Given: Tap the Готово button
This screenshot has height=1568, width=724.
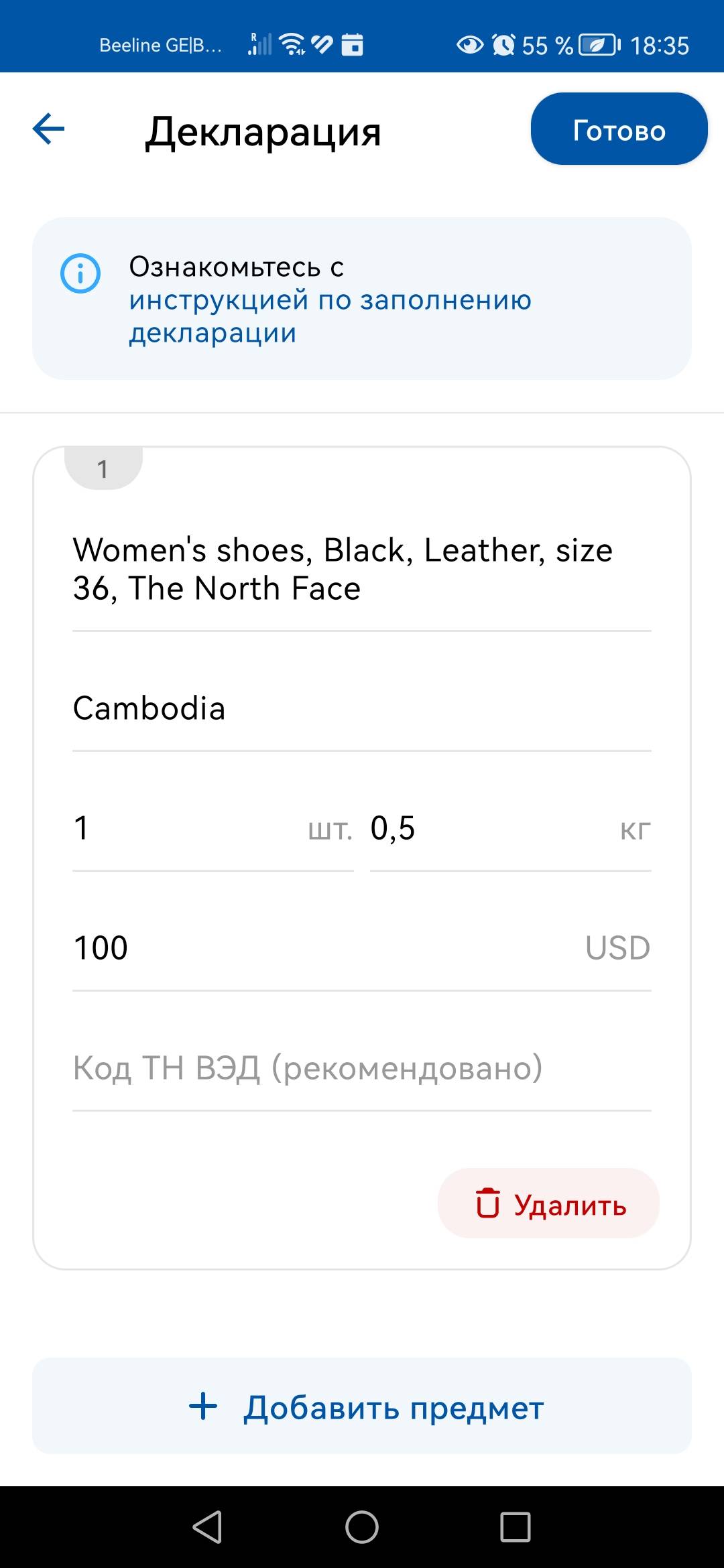Looking at the screenshot, I should tap(619, 129).
